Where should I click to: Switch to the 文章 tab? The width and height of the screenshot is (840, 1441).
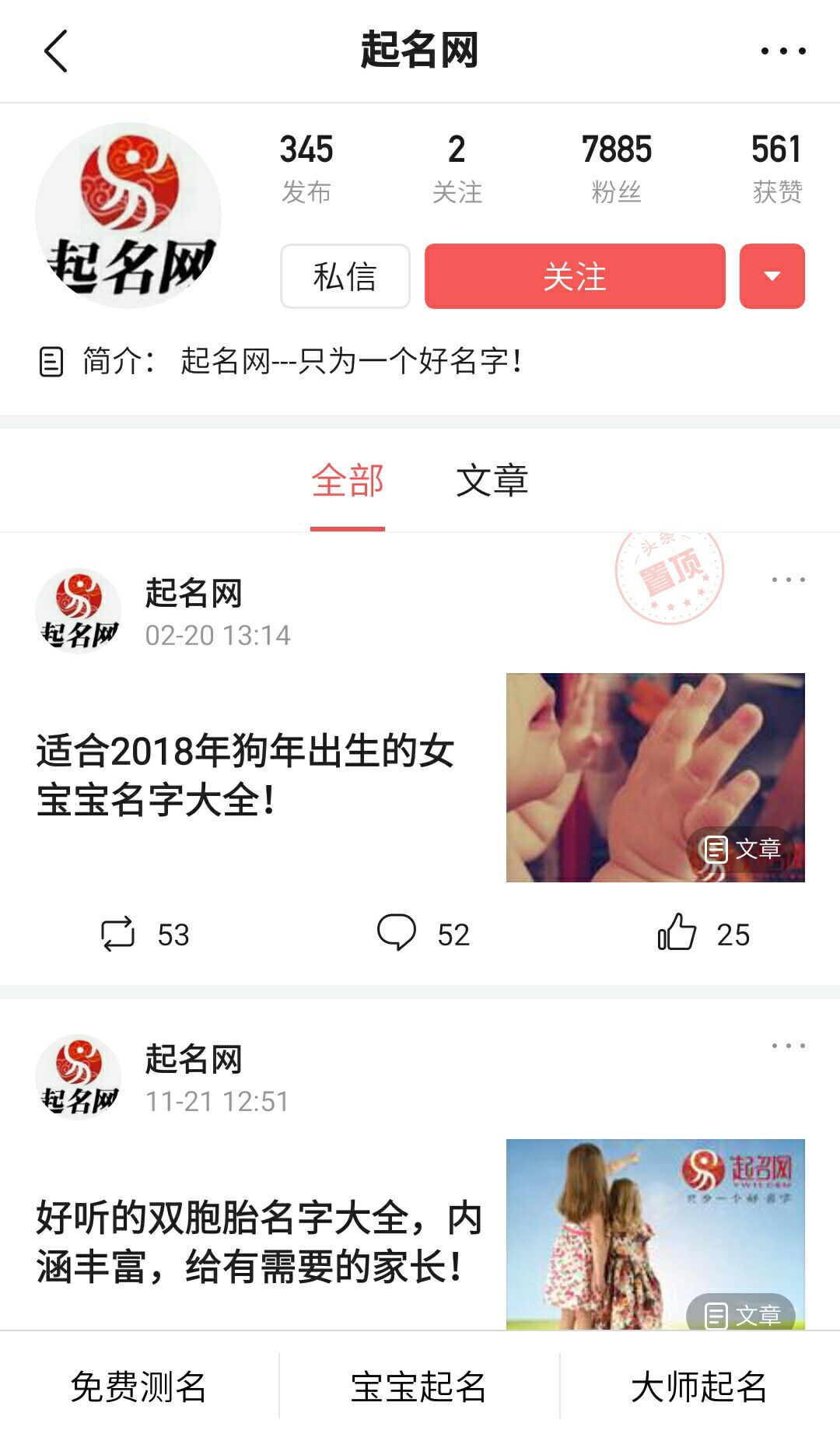coord(493,481)
